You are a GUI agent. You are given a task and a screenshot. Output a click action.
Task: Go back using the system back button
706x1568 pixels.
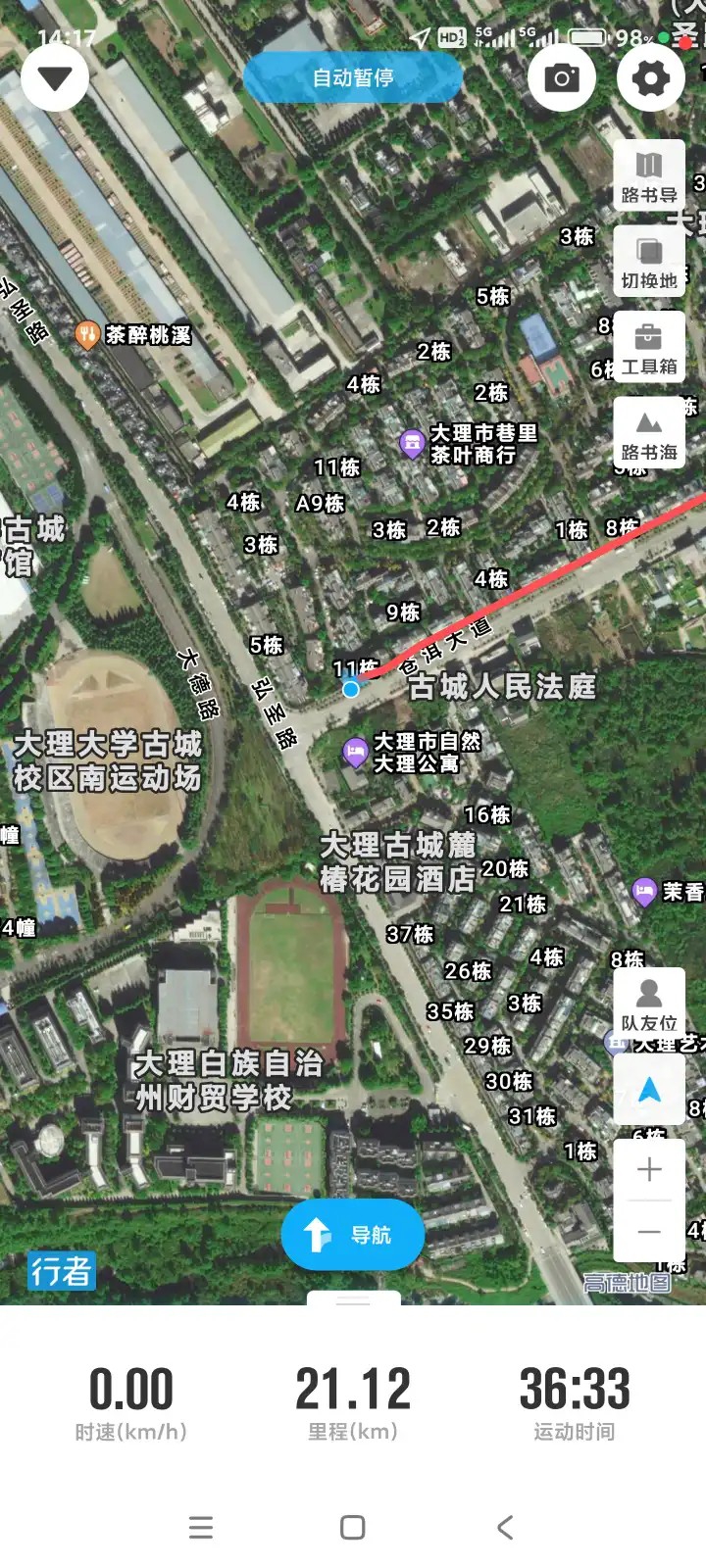[x=505, y=1527]
